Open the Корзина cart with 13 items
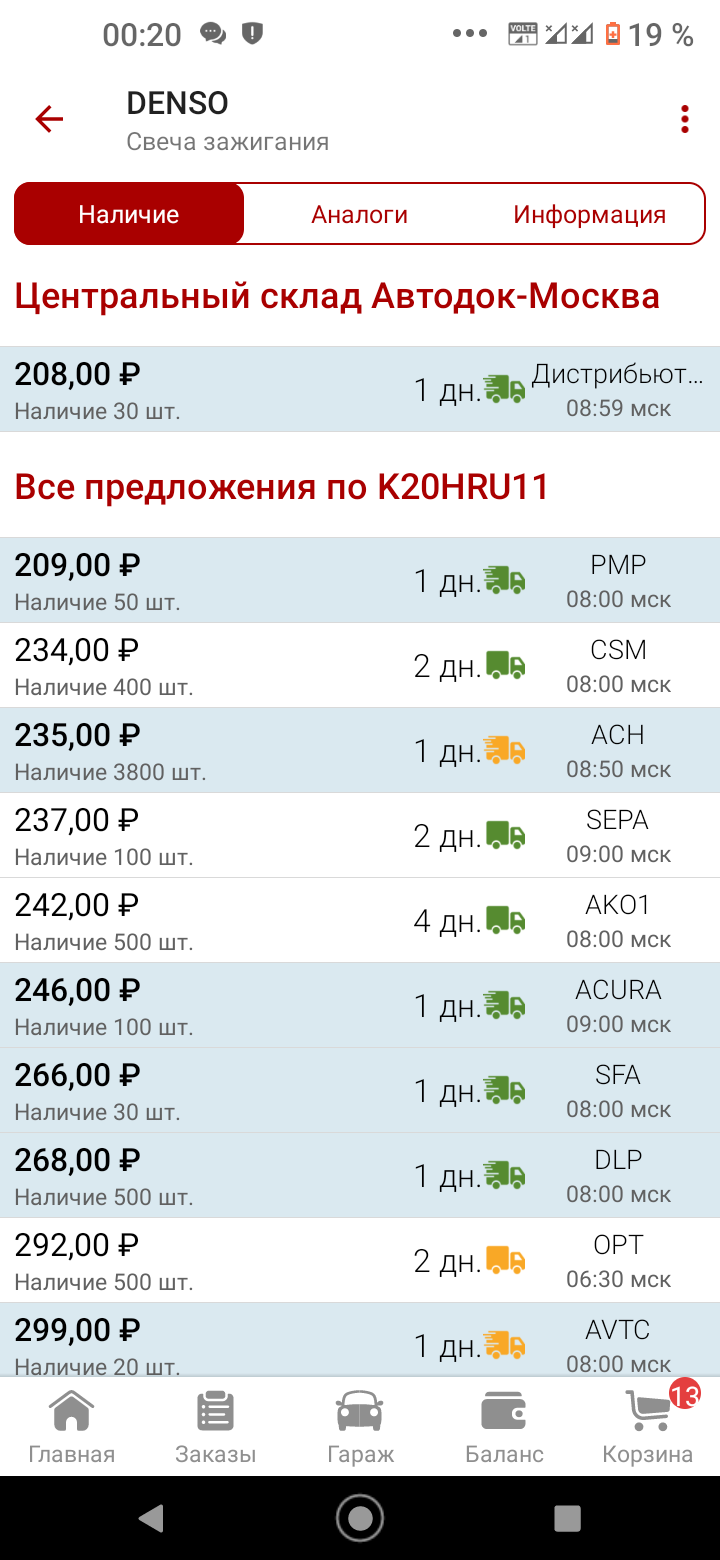720x1560 pixels. [648, 1427]
